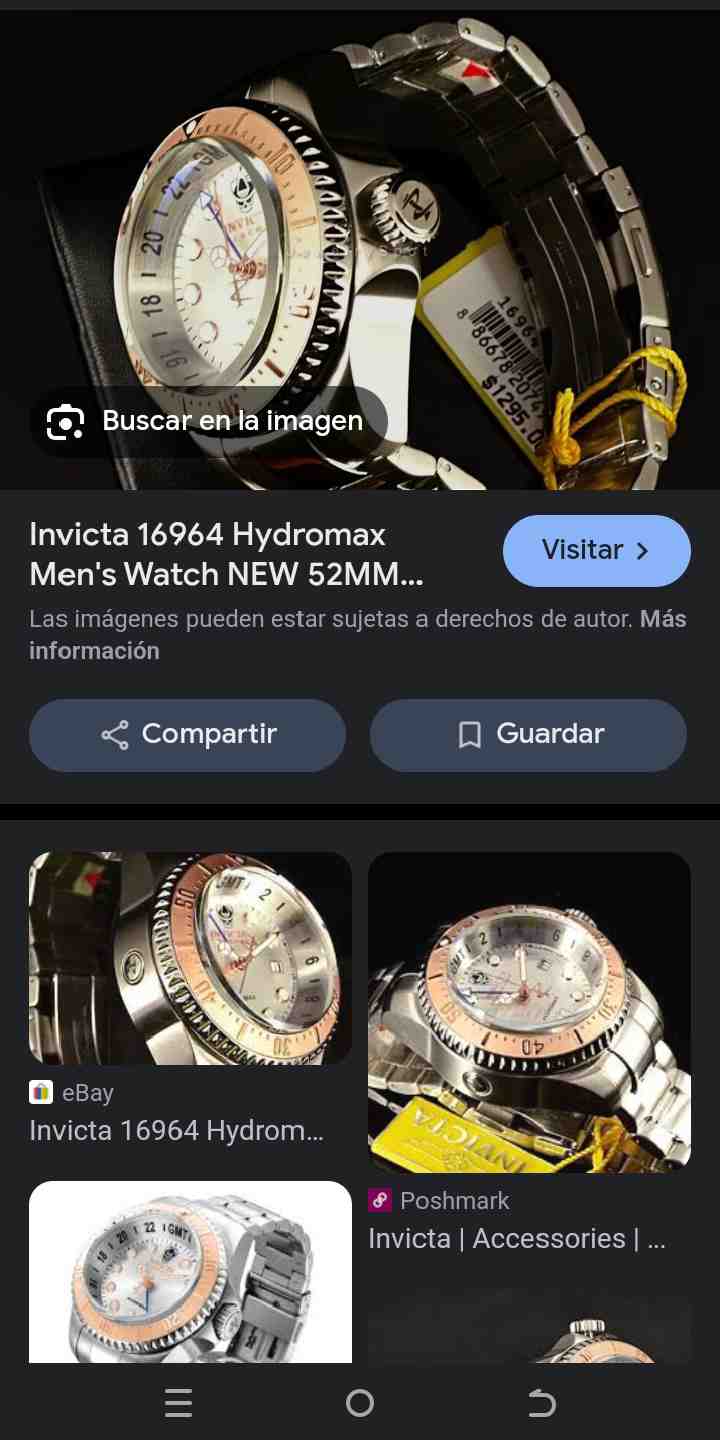Go to the home screen
The image size is (720, 1440).
point(360,1404)
